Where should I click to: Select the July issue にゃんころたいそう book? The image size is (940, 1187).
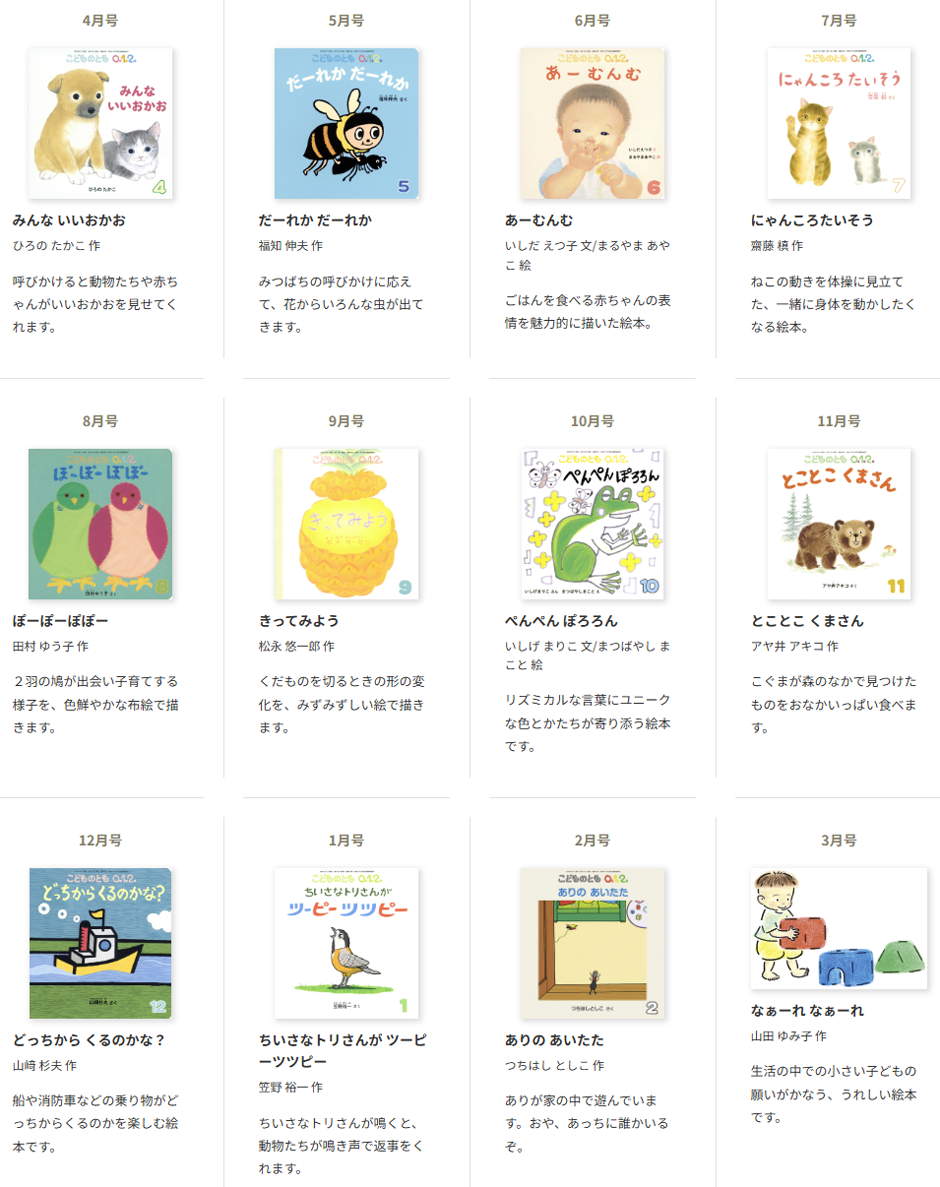click(x=838, y=123)
